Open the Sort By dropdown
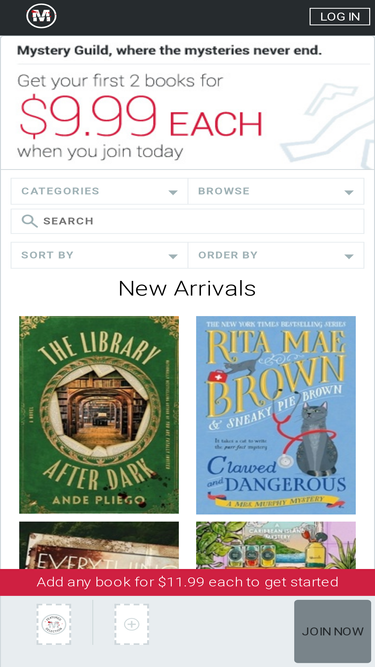375x667 pixels. [99, 255]
